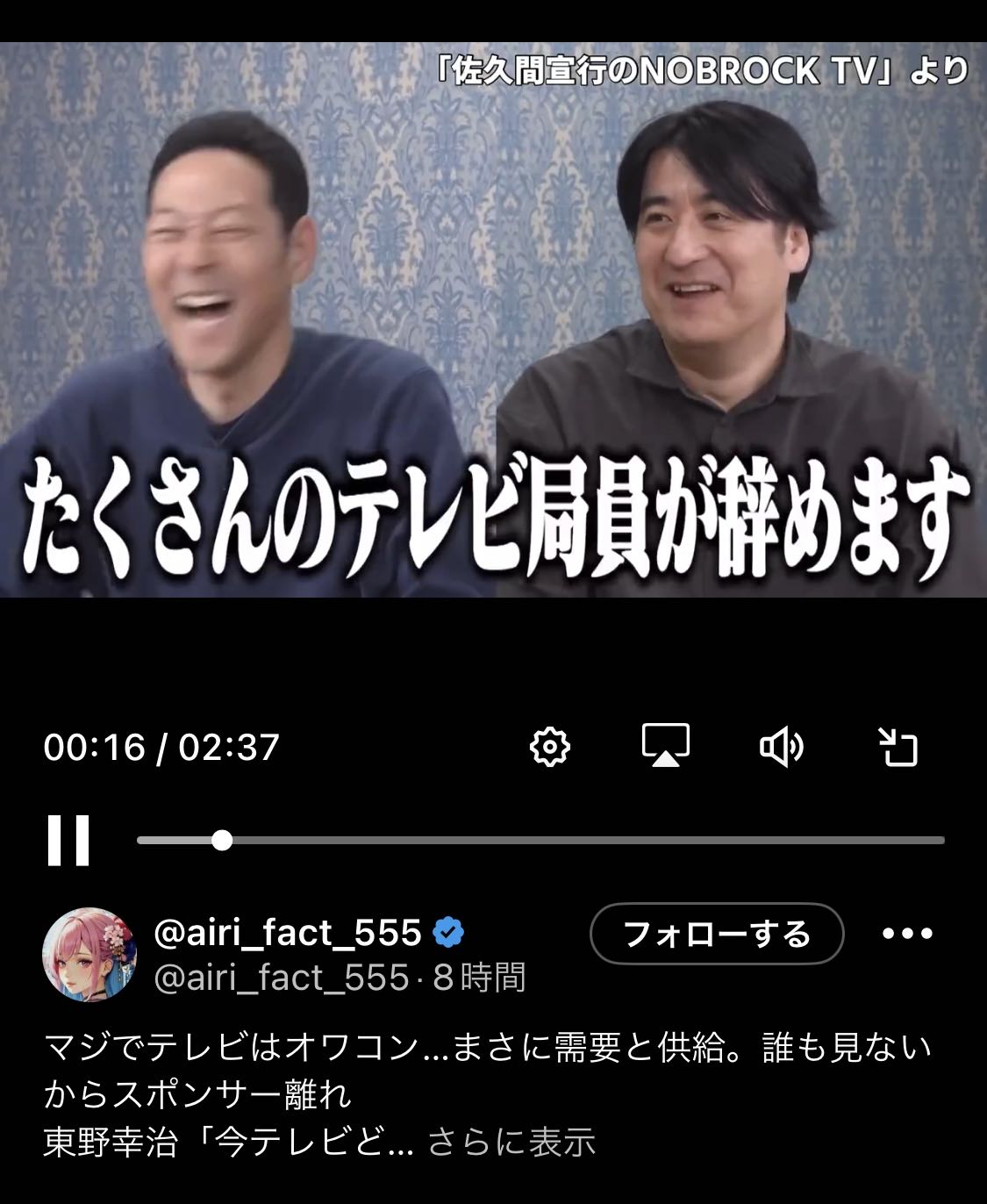This screenshot has height=1204, width=987.
Task: Open @airi_fact_555 profile avatar
Action: [x=90, y=955]
